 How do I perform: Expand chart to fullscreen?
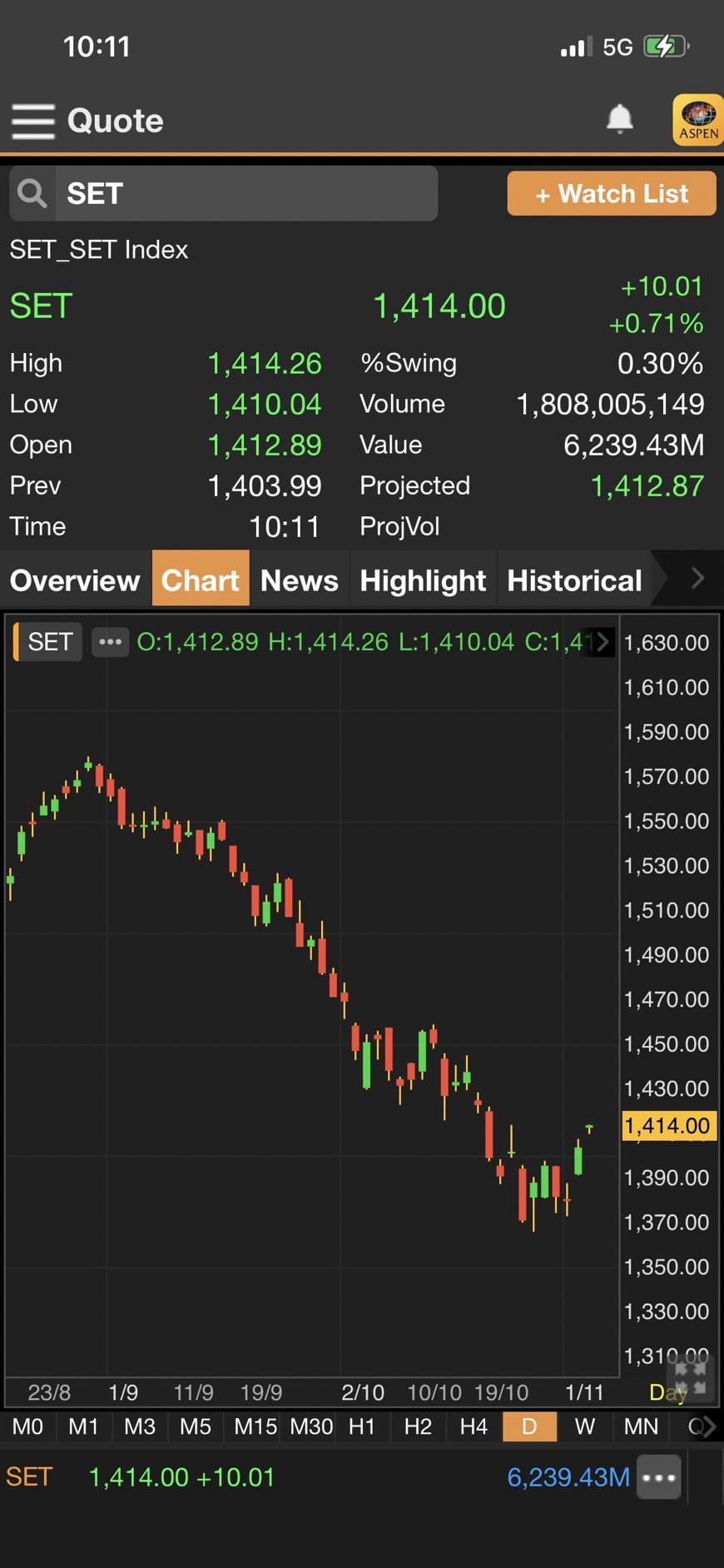point(690,1378)
